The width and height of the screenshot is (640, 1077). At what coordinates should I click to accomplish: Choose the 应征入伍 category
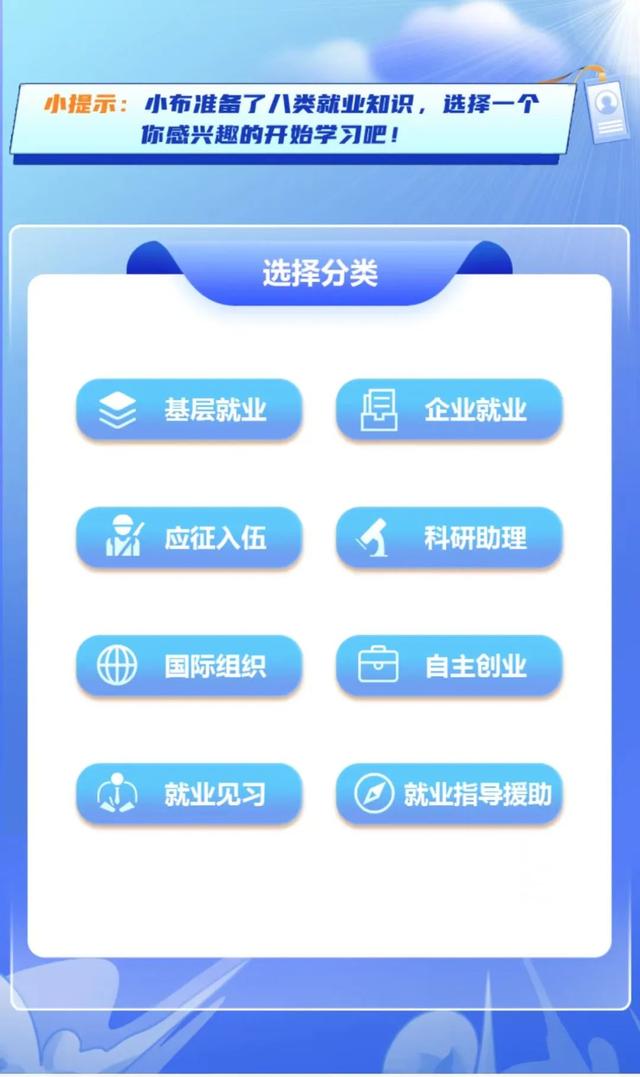pos(189,538)
